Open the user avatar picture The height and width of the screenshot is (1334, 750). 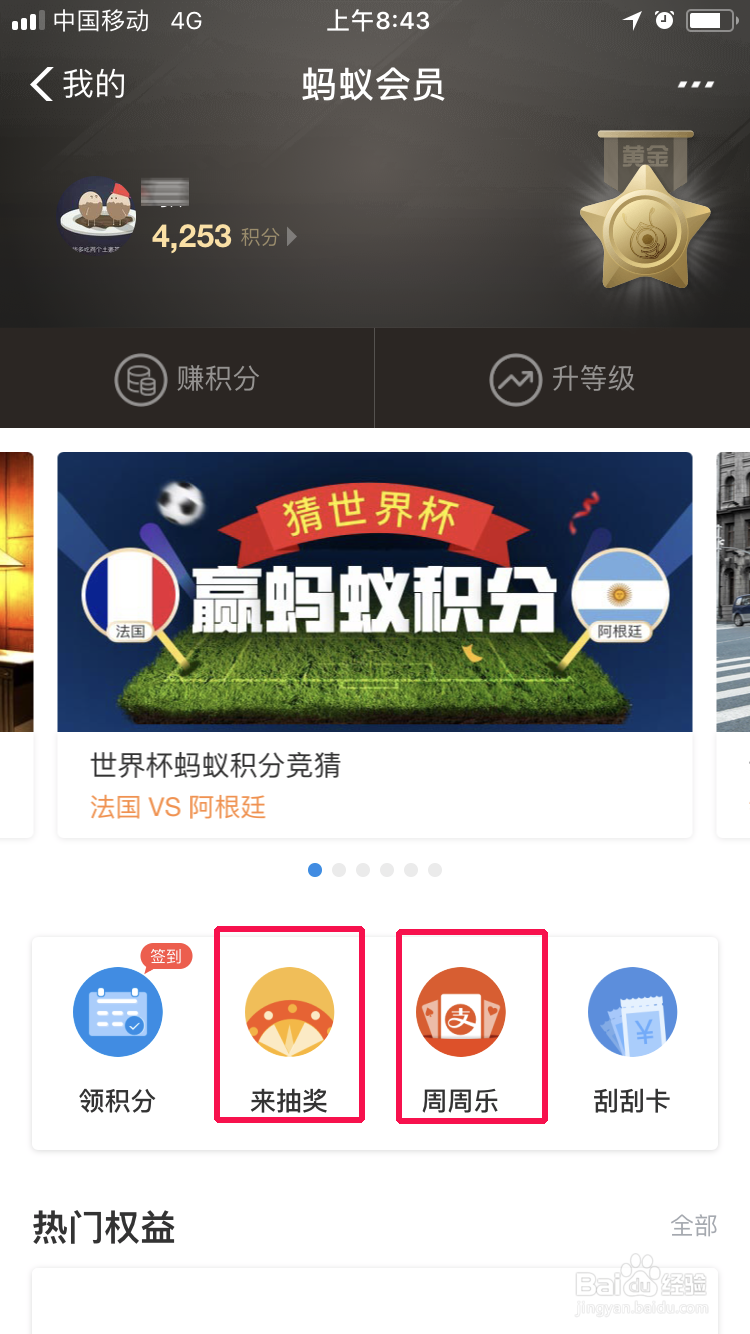pyautogui.click(x=97, y=213)
